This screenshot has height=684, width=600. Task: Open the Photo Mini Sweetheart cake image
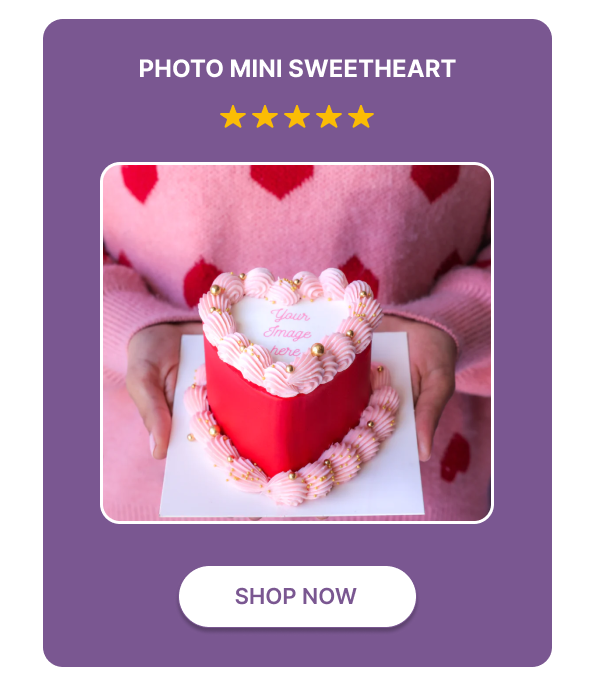pyautogui.click(x=297, y=343)
